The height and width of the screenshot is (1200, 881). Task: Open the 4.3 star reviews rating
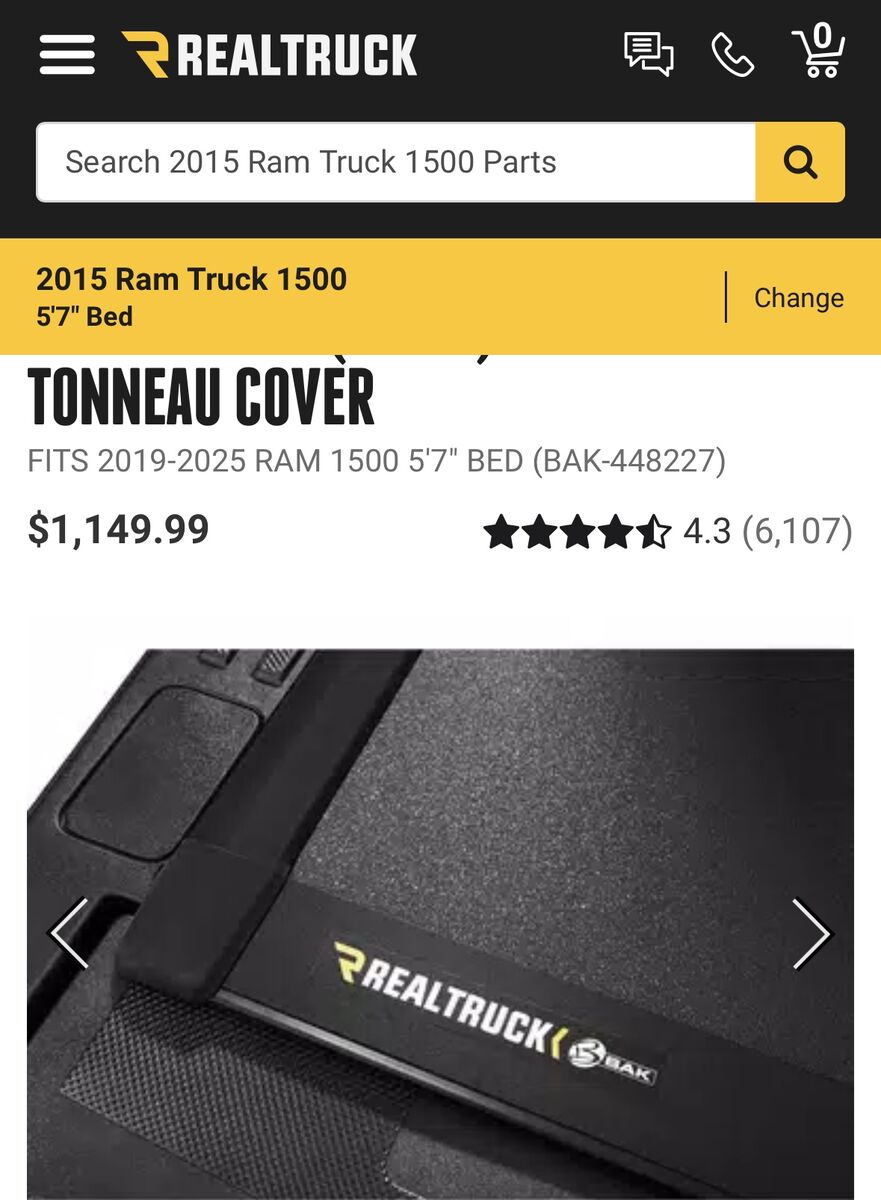click(x=667, y=532)
